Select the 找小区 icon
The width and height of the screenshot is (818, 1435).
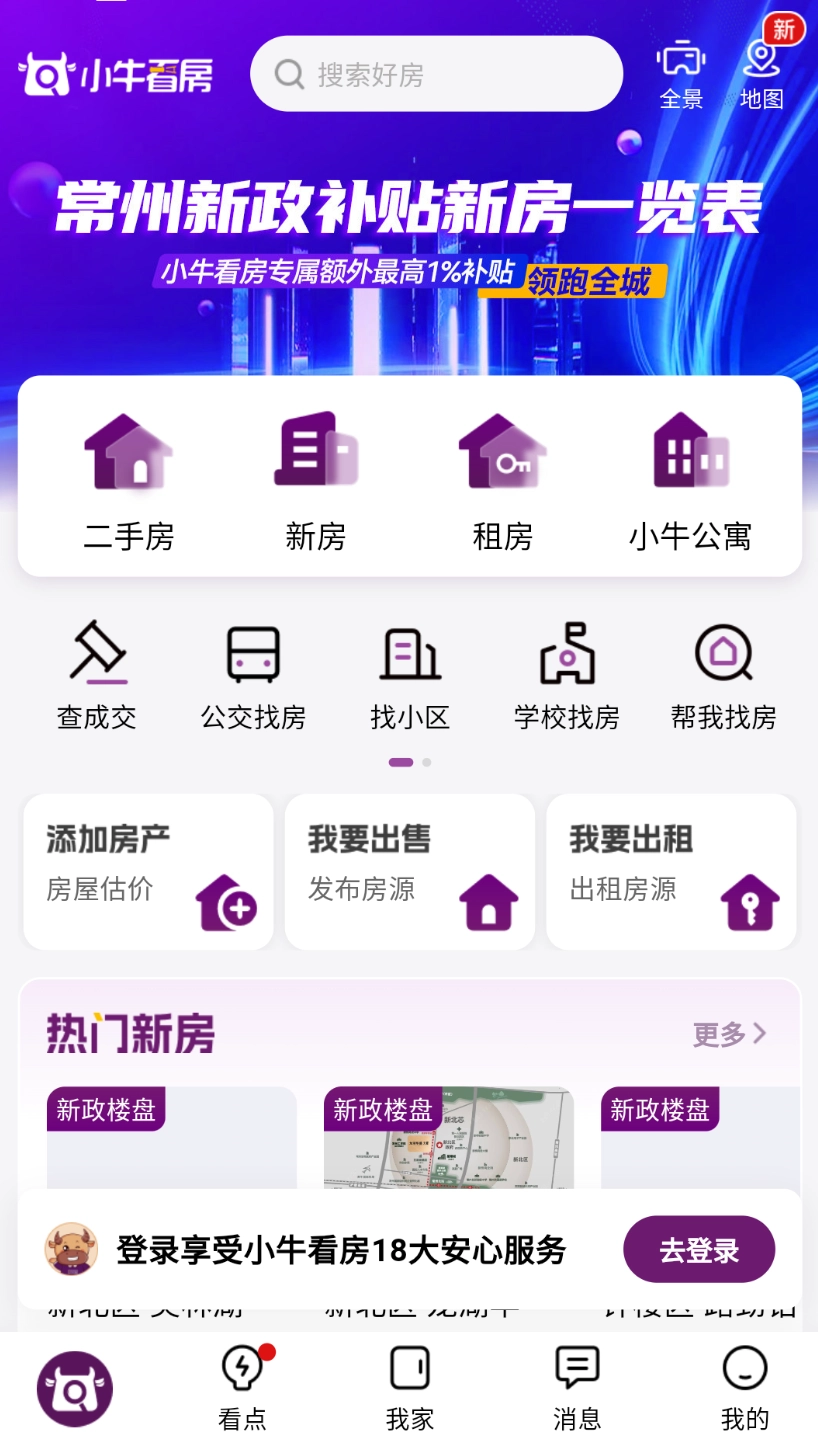point(410,655)
